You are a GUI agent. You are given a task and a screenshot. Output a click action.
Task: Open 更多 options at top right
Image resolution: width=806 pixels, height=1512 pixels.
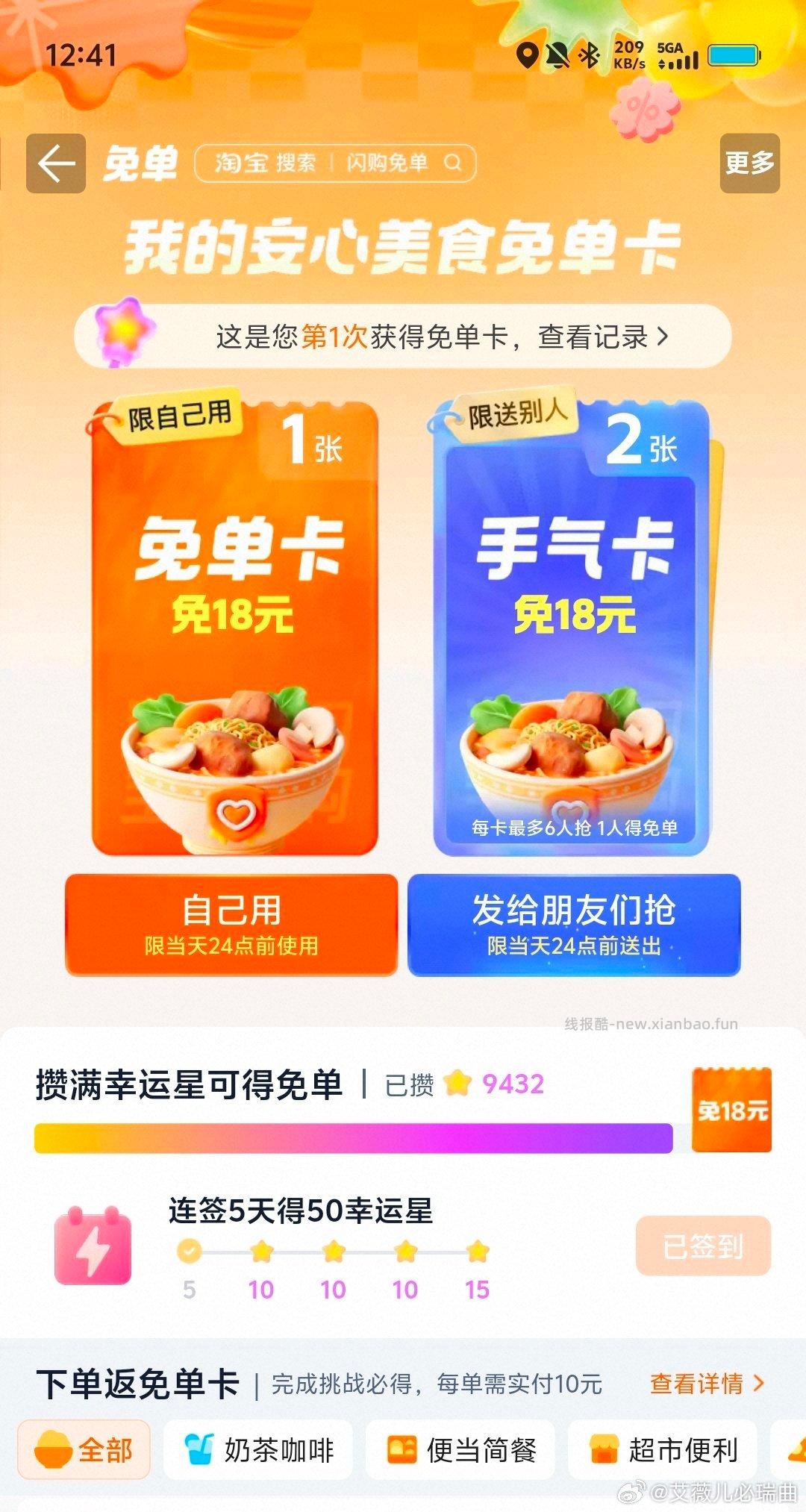(750, 163)
